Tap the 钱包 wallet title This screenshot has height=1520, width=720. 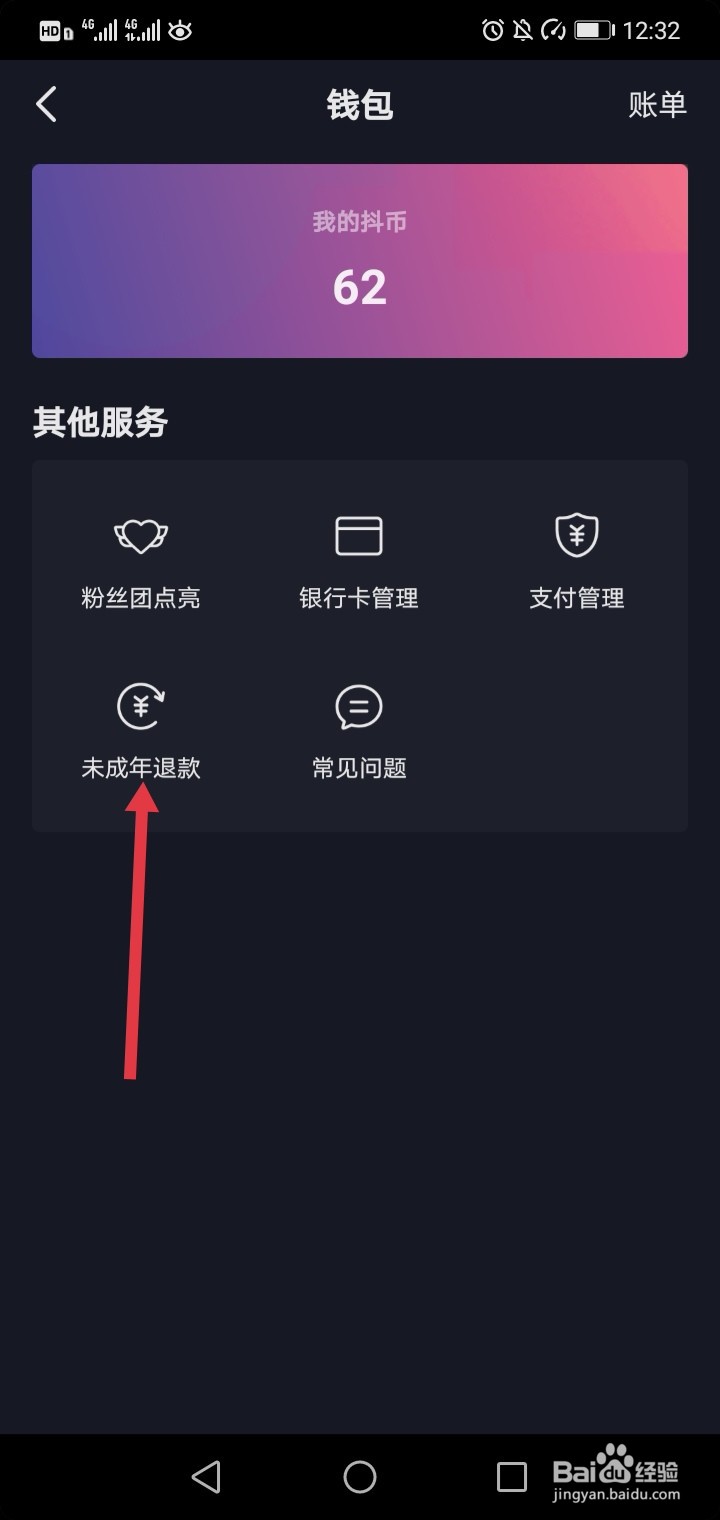tap(359, 106)
